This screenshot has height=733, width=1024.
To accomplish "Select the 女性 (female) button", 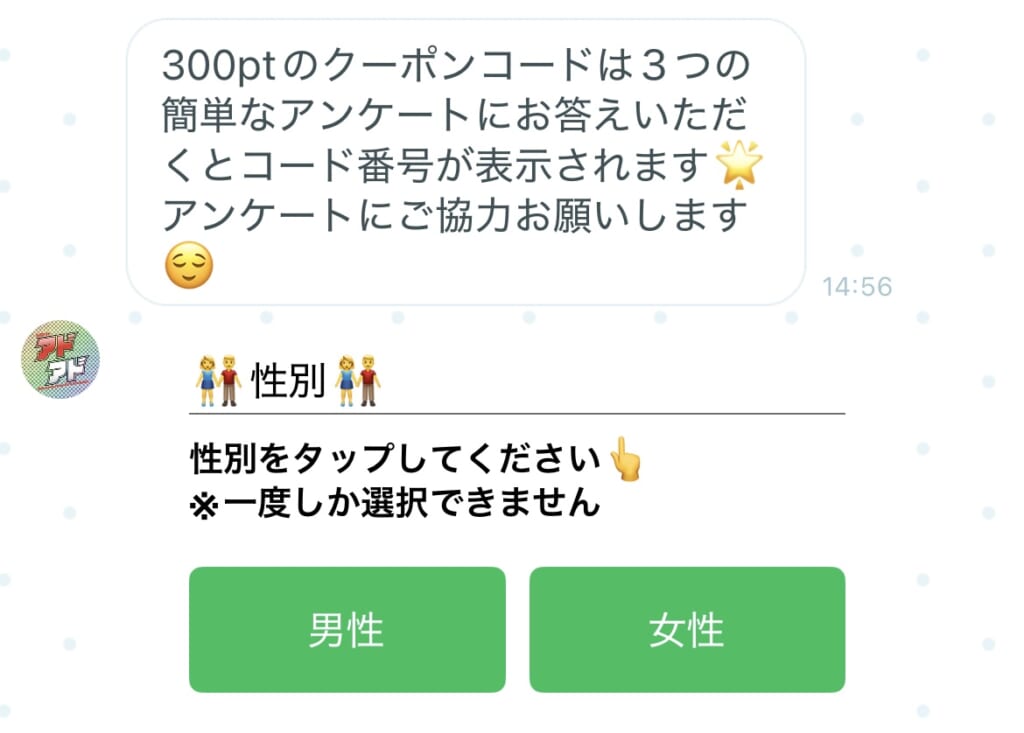I will [687, 630].
